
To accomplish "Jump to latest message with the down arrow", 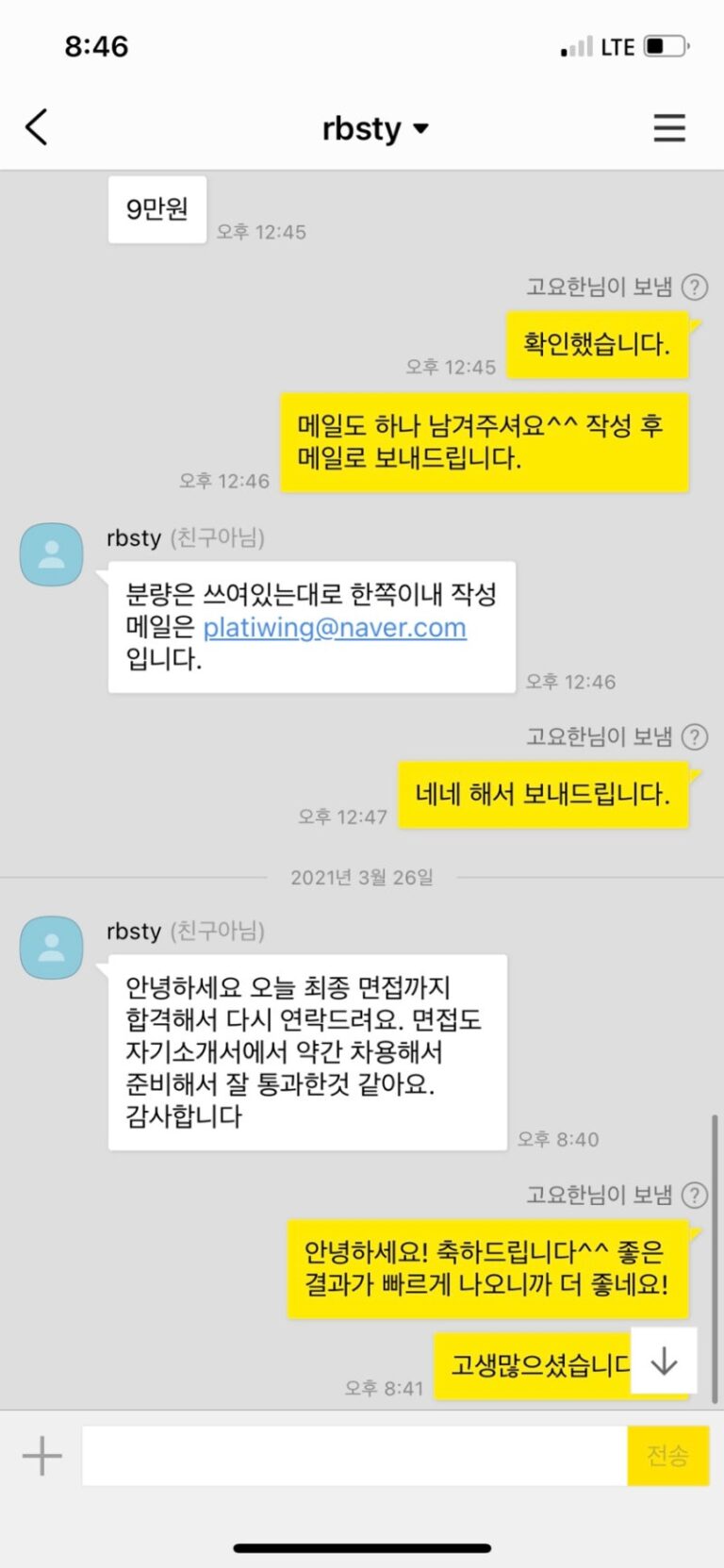I will 664,1361.
